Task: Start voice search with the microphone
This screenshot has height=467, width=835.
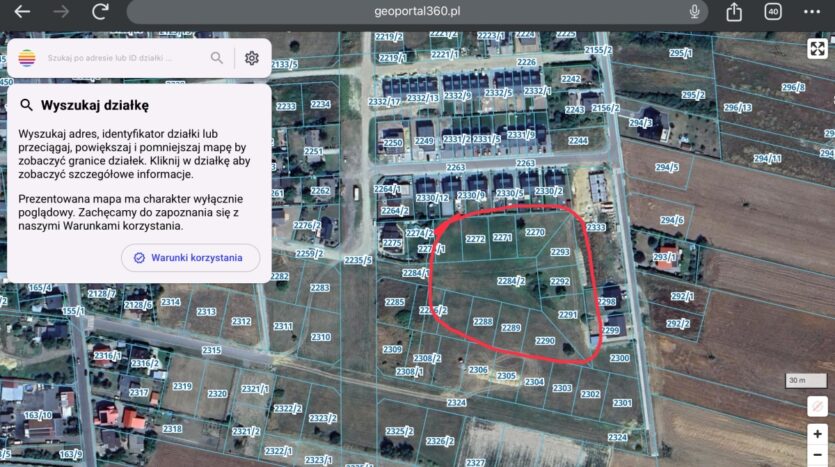Action: click(x=694, y=12)
